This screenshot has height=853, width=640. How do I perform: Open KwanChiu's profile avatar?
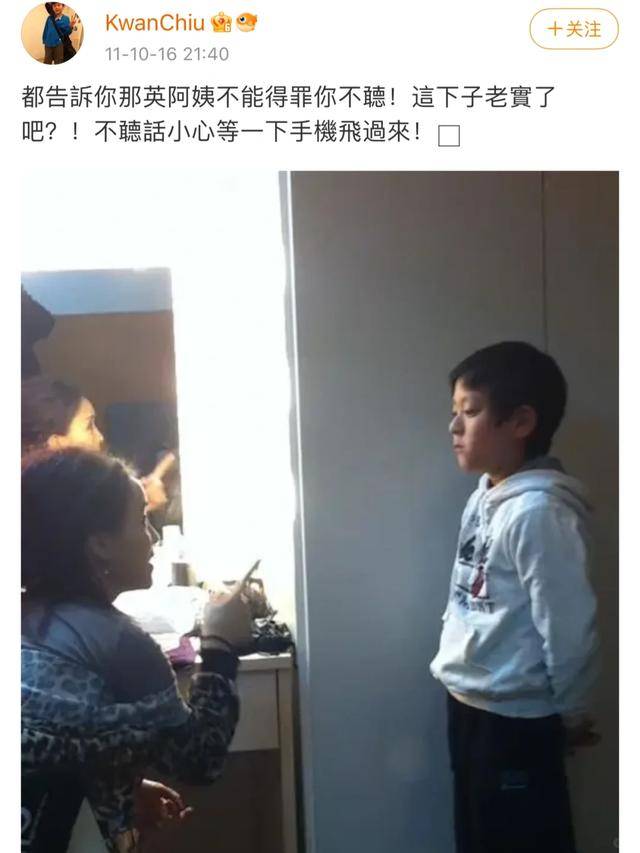click(52, 32)
